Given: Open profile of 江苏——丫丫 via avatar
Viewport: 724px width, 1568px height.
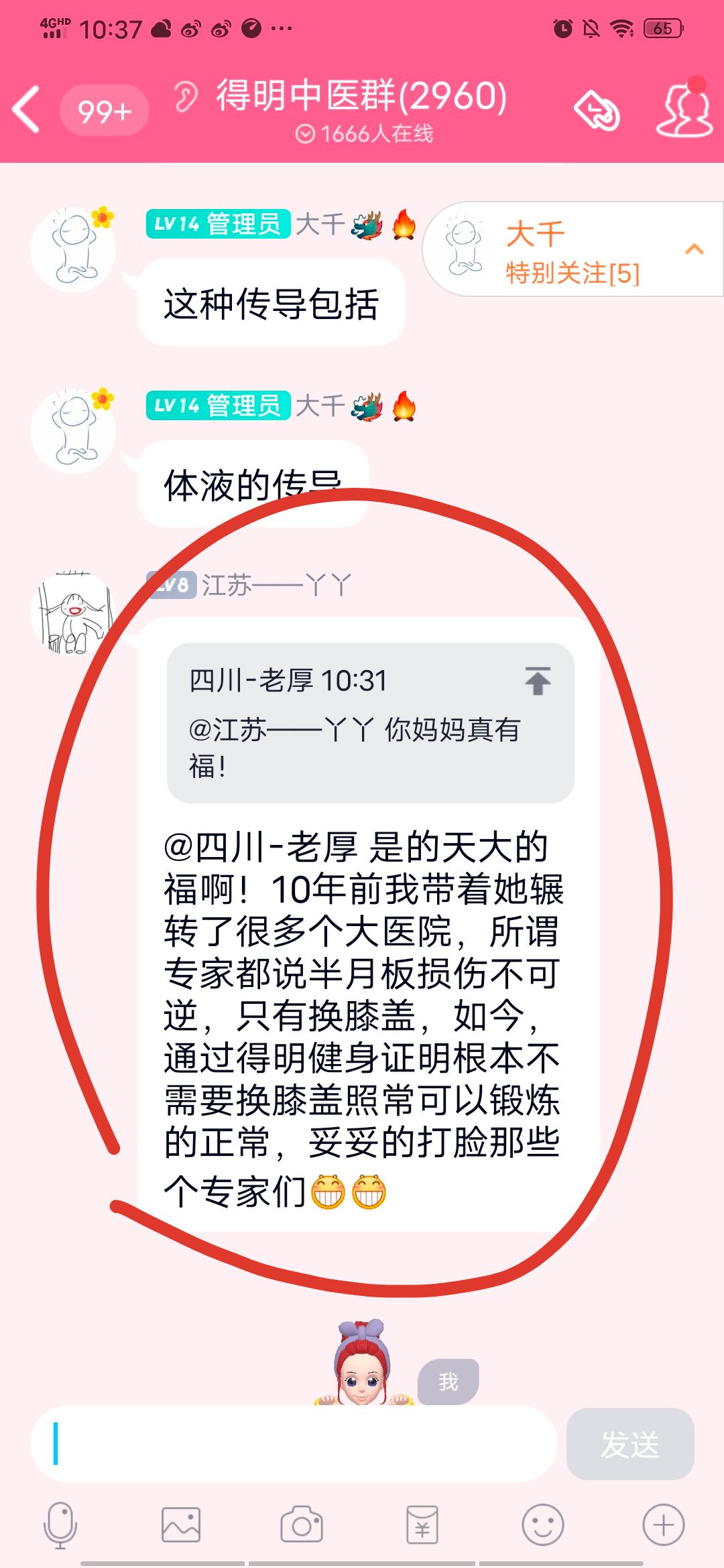Looking at the screenshot, I should point(72,613).
